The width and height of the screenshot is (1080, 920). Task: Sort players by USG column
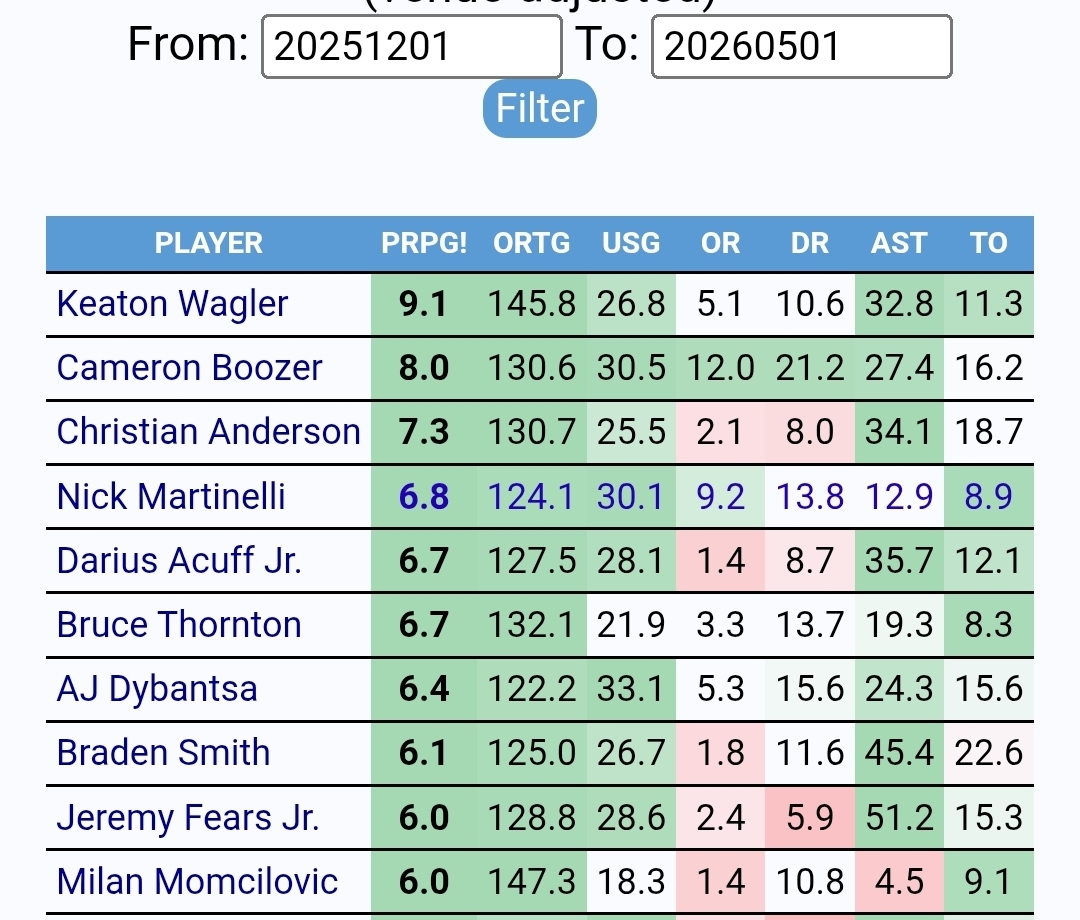[631, 243]
